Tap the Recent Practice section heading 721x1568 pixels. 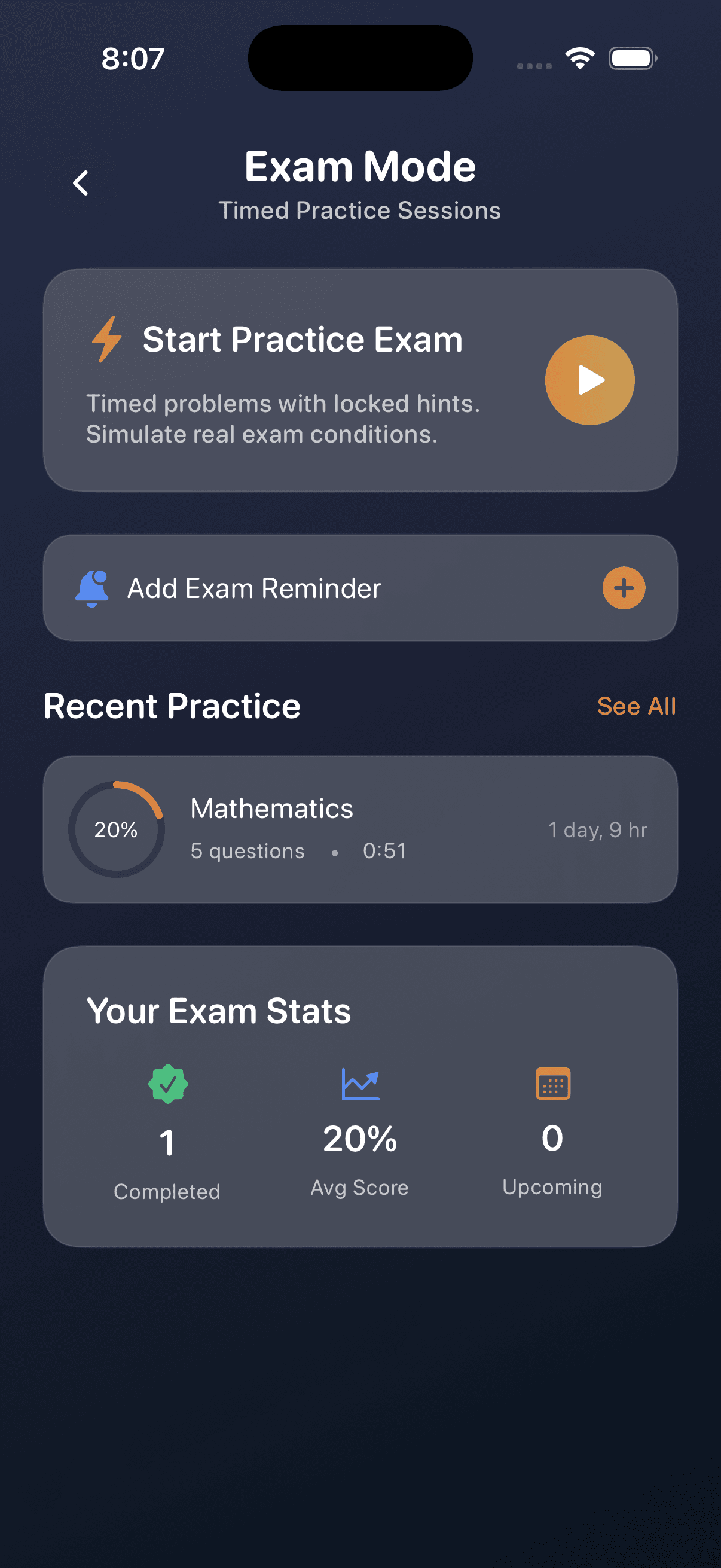[x=172, y=706]
